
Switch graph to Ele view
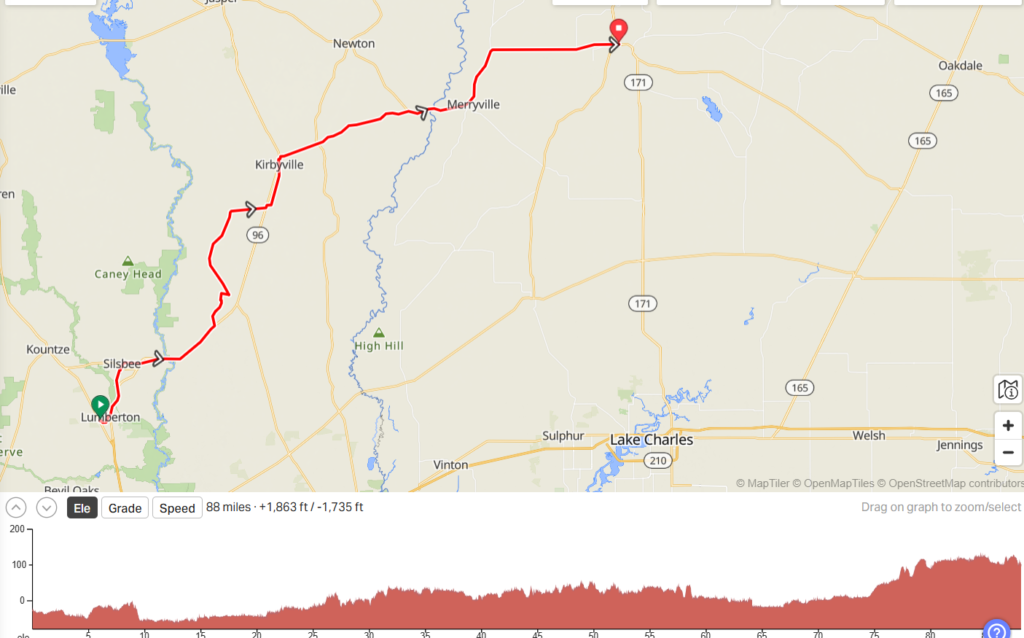coord(82,508)
